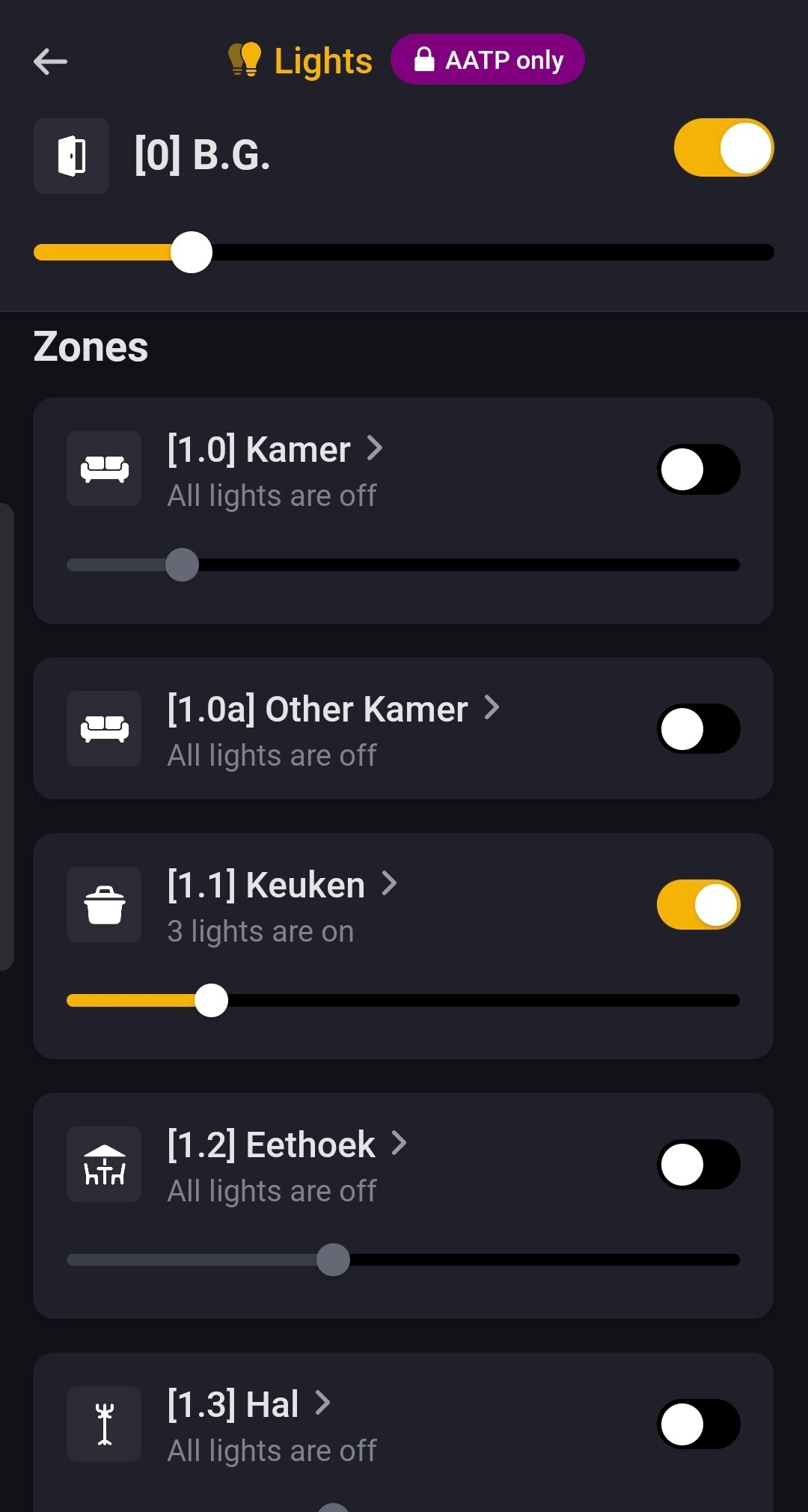Viewport: 808px width, 1512px height.
Task: Enable [1.0a] Other Kamer lights
Action: click(x=698, y=729)
